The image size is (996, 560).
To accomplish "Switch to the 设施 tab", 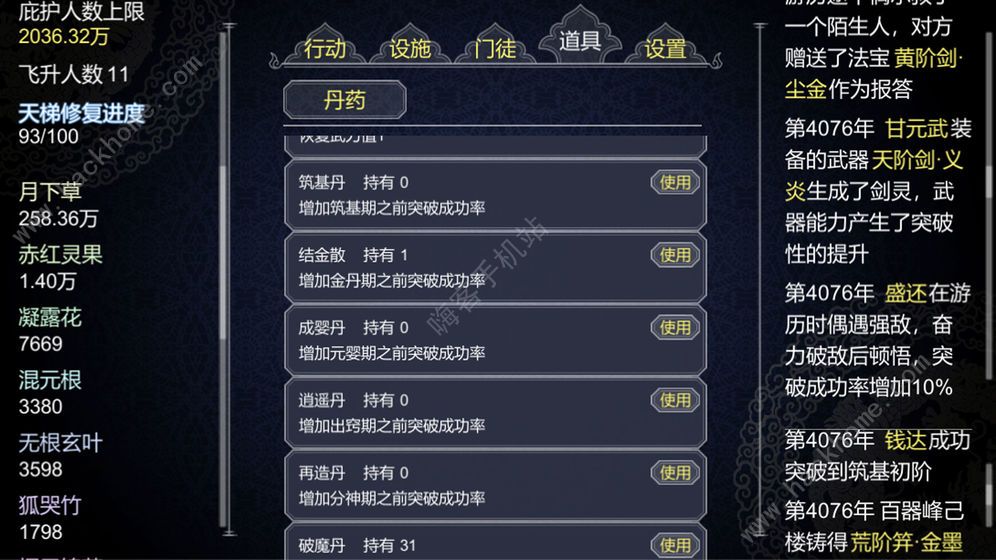I will [410, 48].
